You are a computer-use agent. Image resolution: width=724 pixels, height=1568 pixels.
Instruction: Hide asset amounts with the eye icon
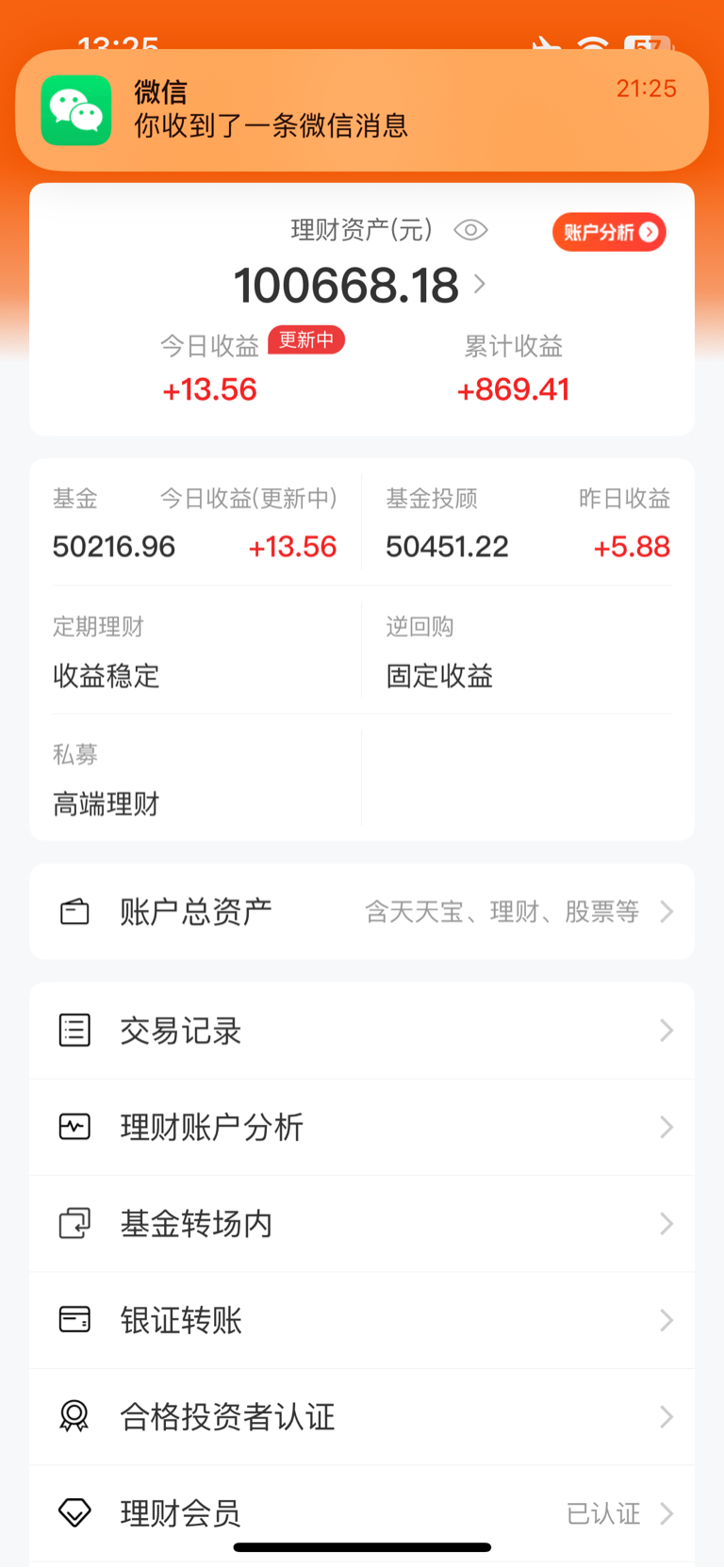point(470,230)
